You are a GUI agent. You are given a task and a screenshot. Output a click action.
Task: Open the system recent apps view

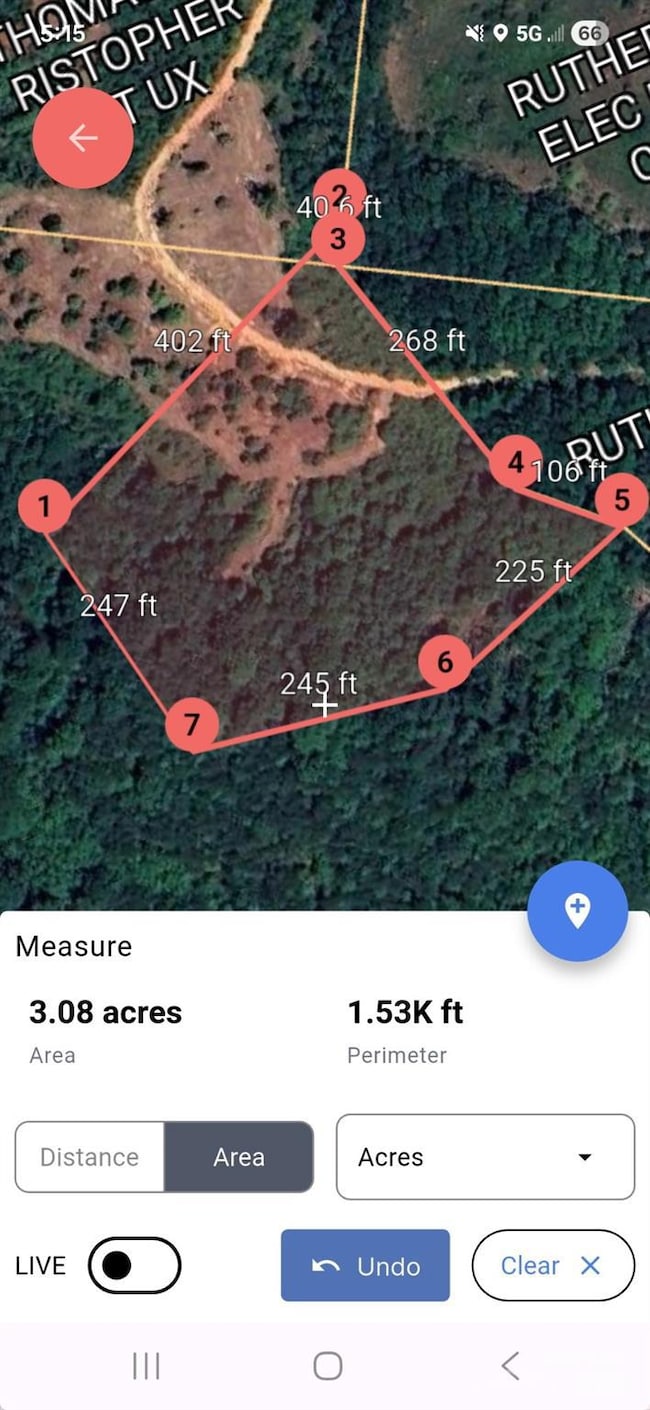click(146, 1366)
